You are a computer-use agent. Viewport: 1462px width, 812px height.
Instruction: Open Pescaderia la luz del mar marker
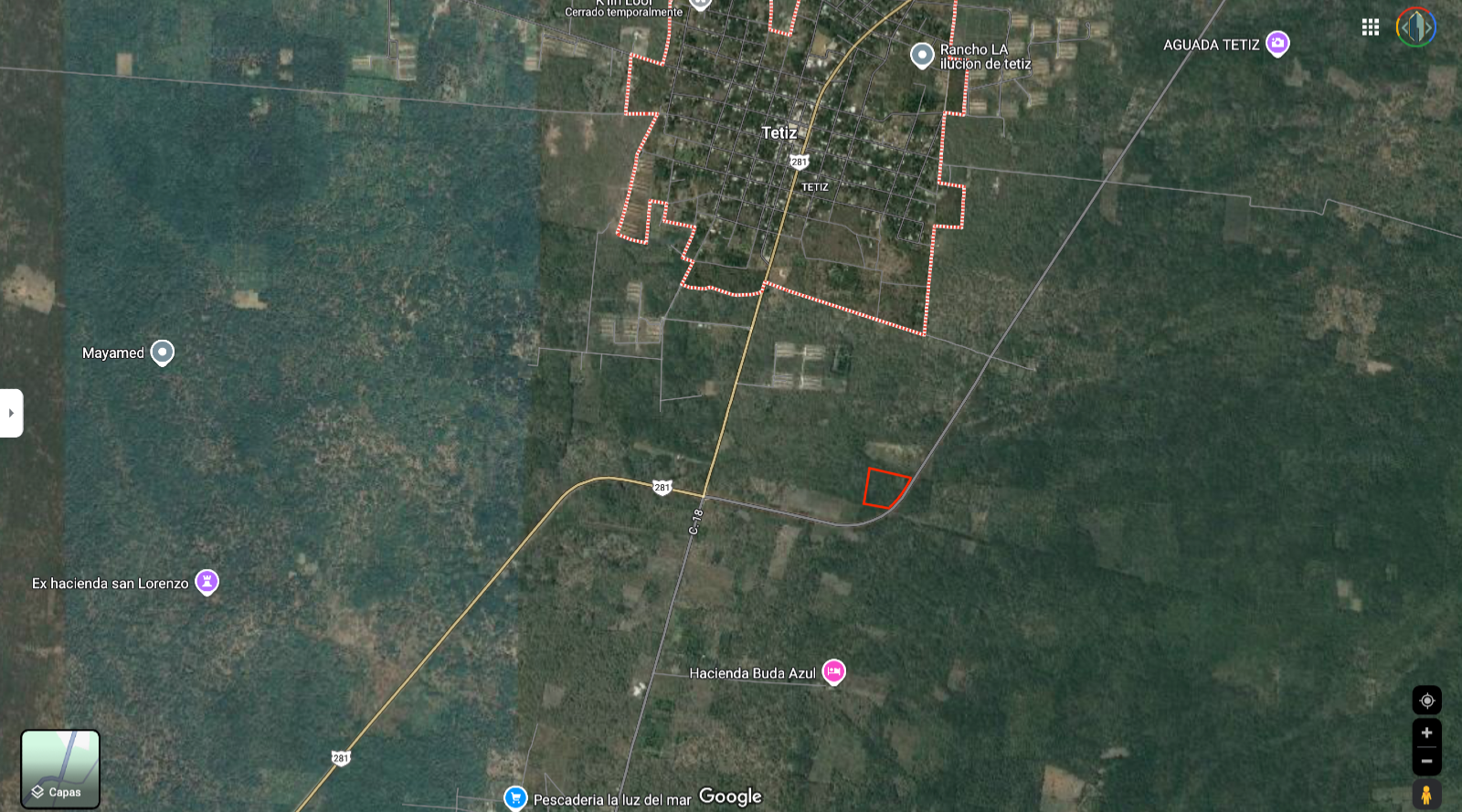tap(515, 797)
